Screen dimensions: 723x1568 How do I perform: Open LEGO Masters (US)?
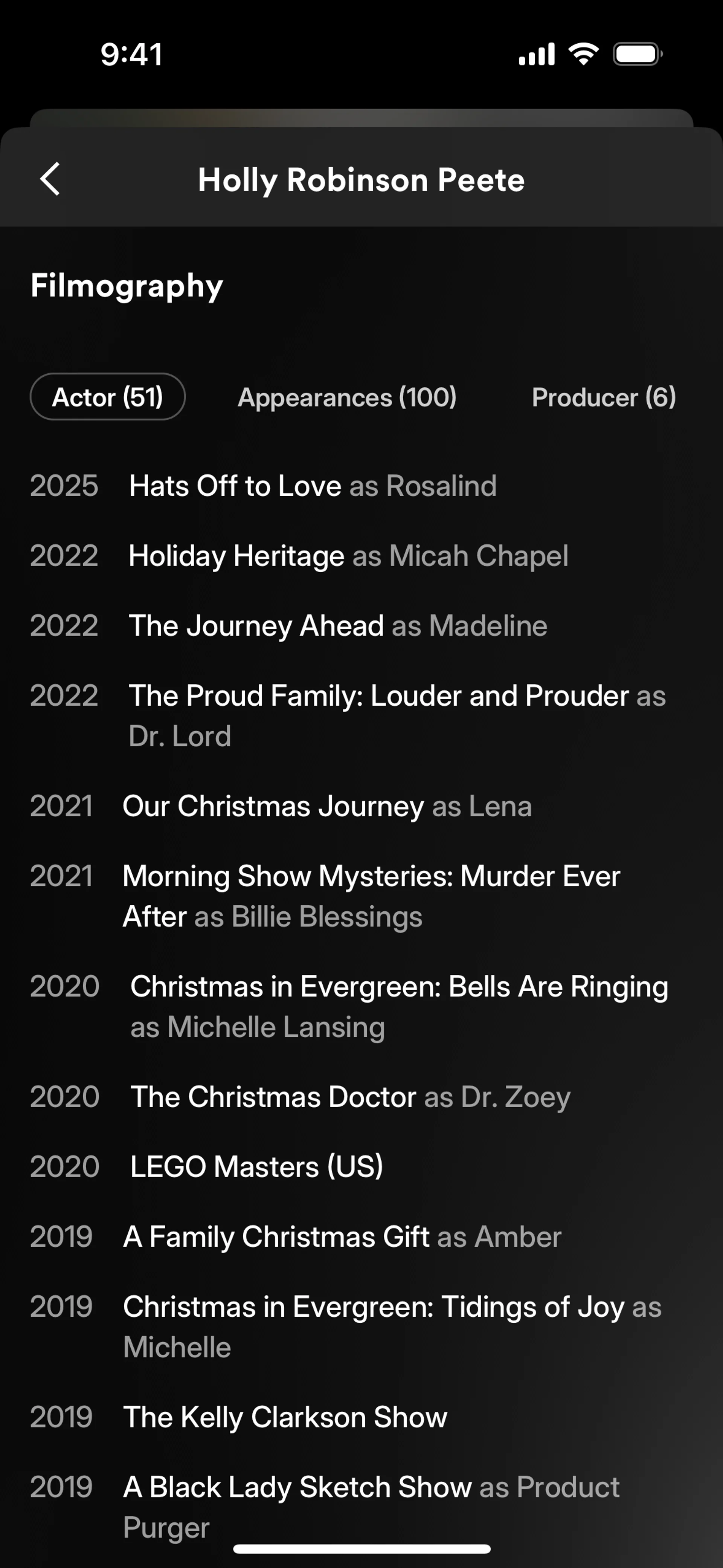point(257,1167)
